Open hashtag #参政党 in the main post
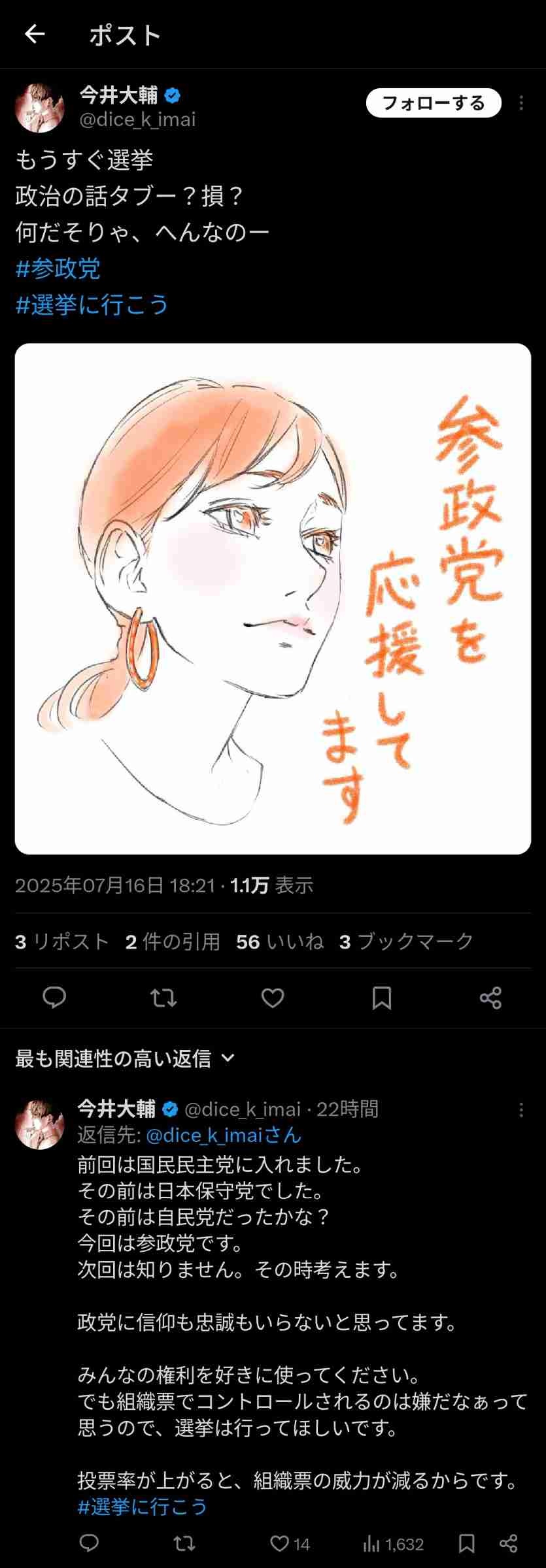This screenshot has height=1568, width=546. [58, 269]
